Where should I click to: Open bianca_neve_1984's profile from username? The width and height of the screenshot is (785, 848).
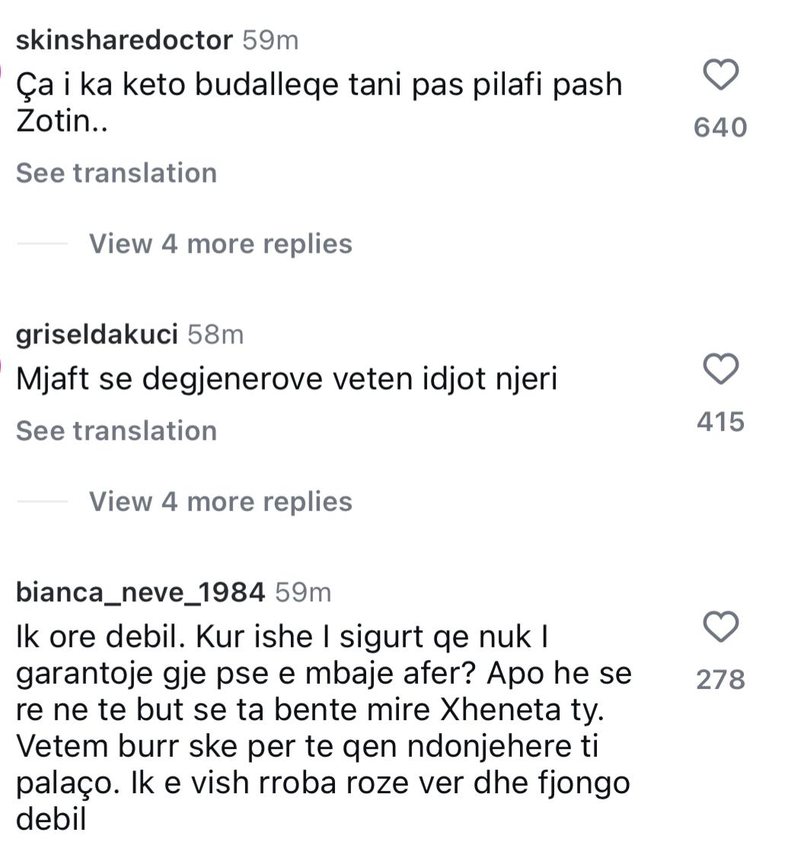(141, 592)
